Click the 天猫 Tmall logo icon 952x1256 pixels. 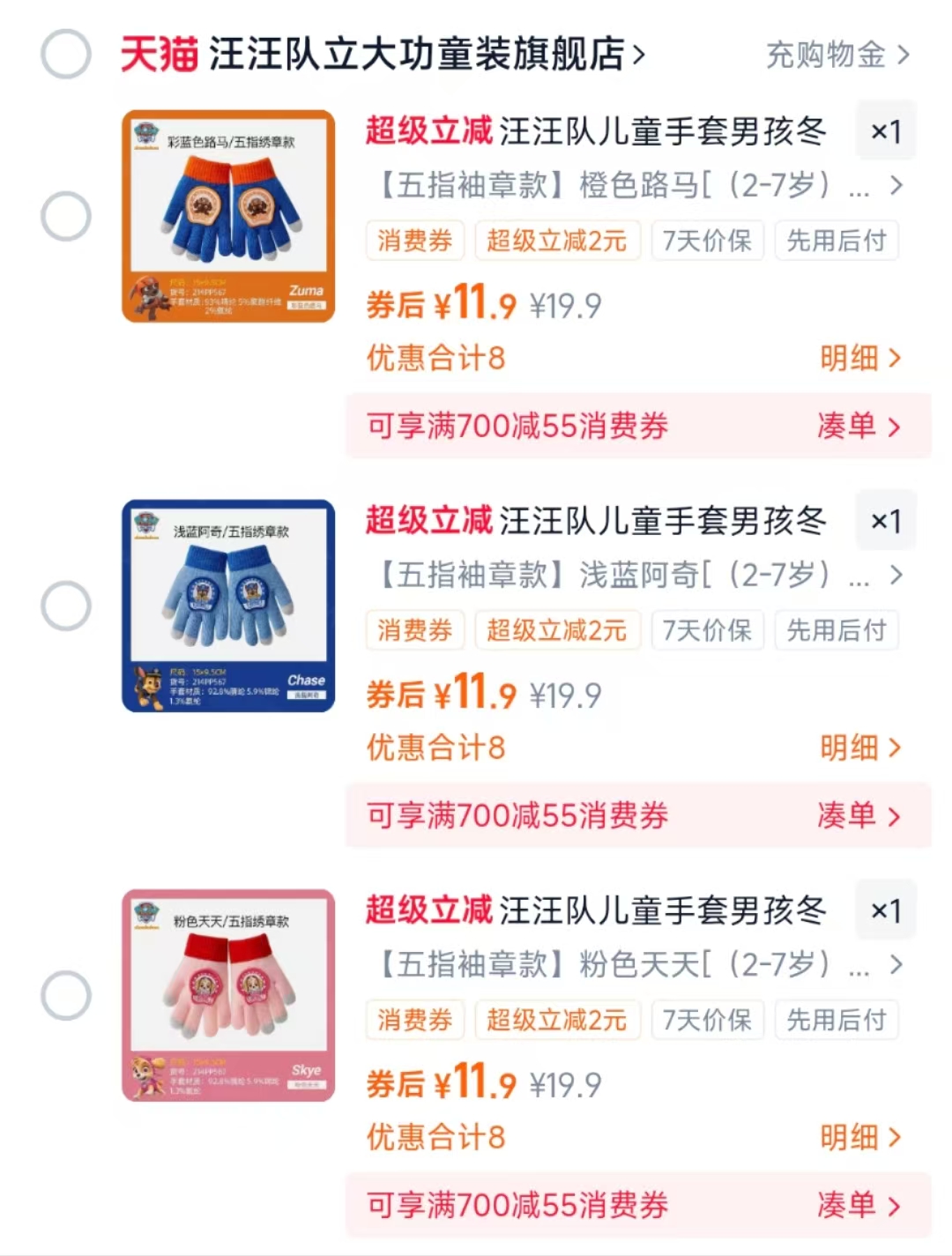click(157, 53)
